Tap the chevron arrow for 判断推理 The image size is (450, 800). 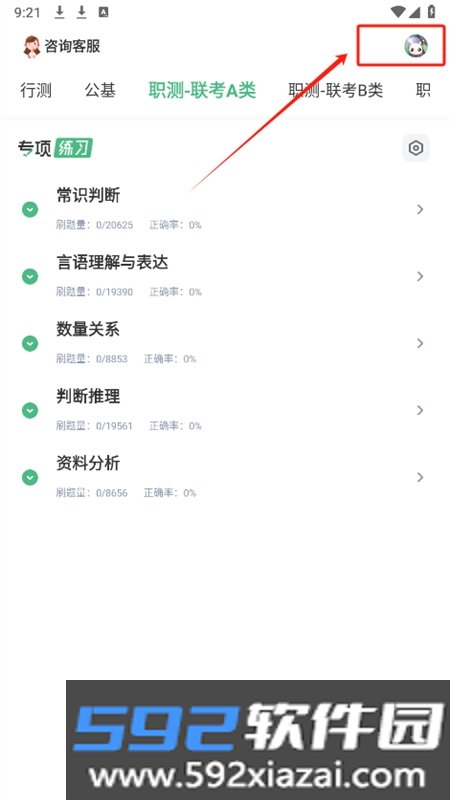click(420, 410)
